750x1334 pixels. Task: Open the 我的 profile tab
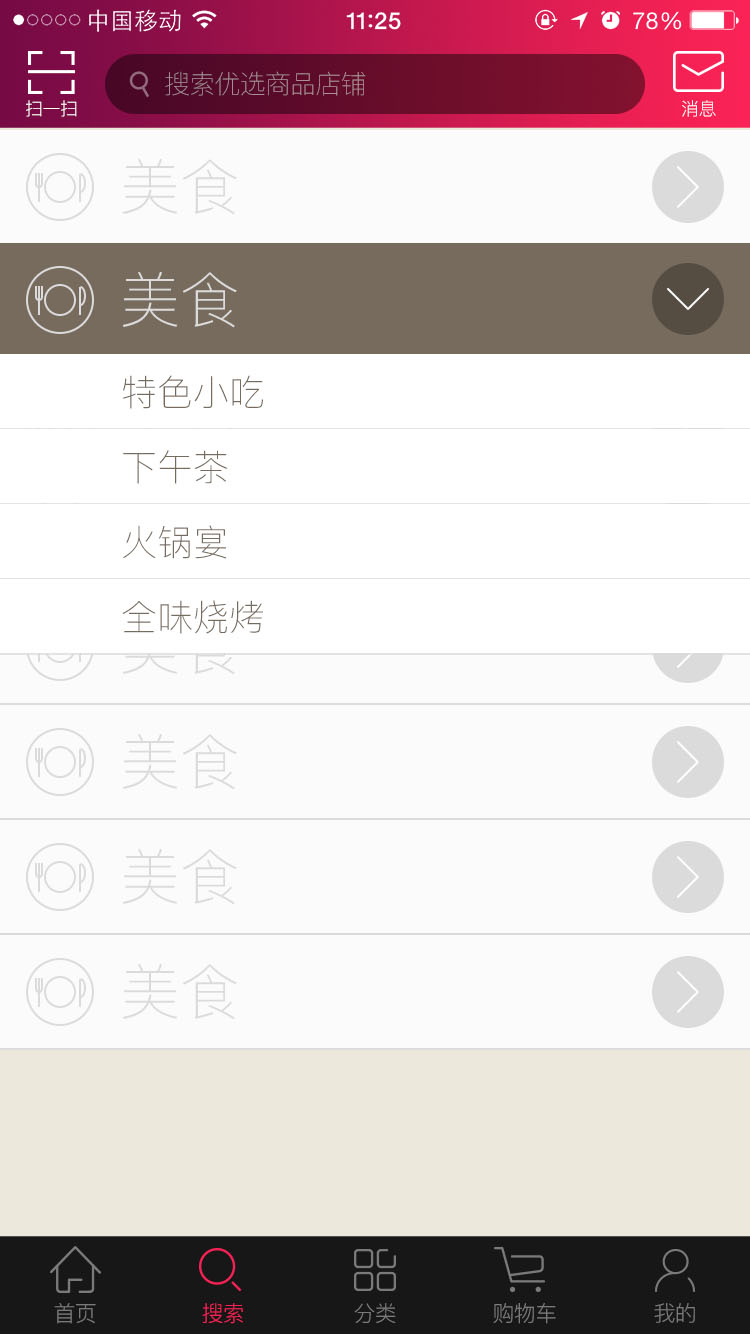point(674,1285)
